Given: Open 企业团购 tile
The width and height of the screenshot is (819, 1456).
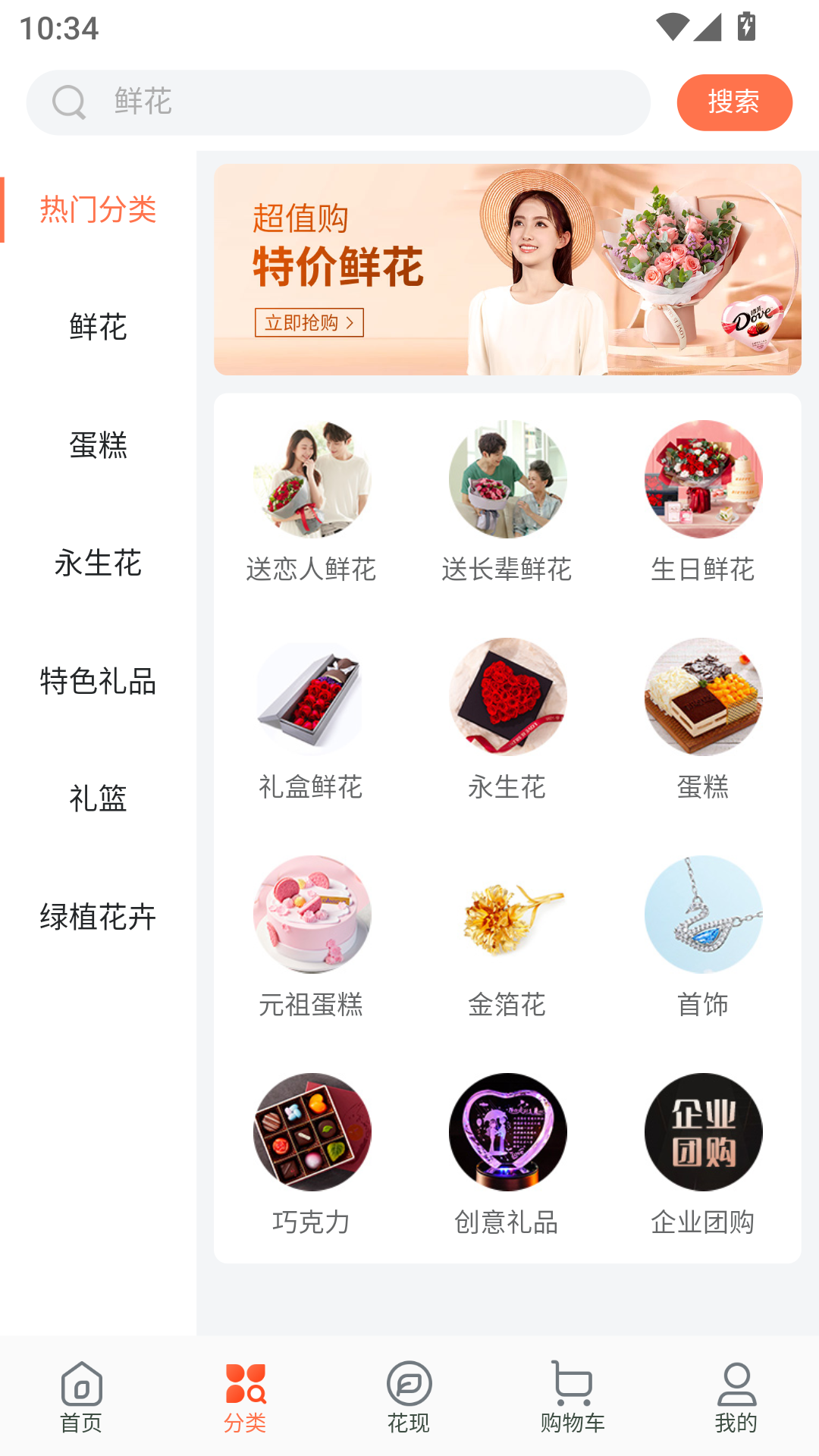Looking at the screenshot, I should (703, 1153).
